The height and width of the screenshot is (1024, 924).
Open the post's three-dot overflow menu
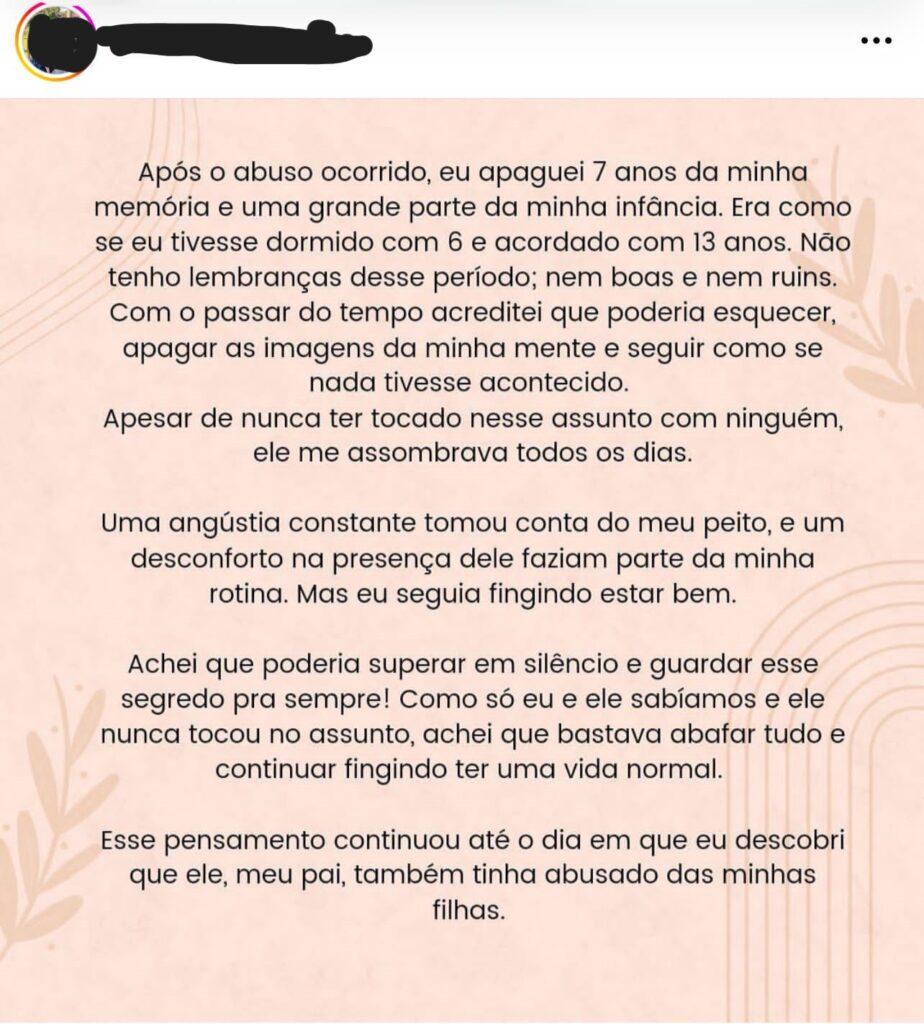[x=875, y=41]
